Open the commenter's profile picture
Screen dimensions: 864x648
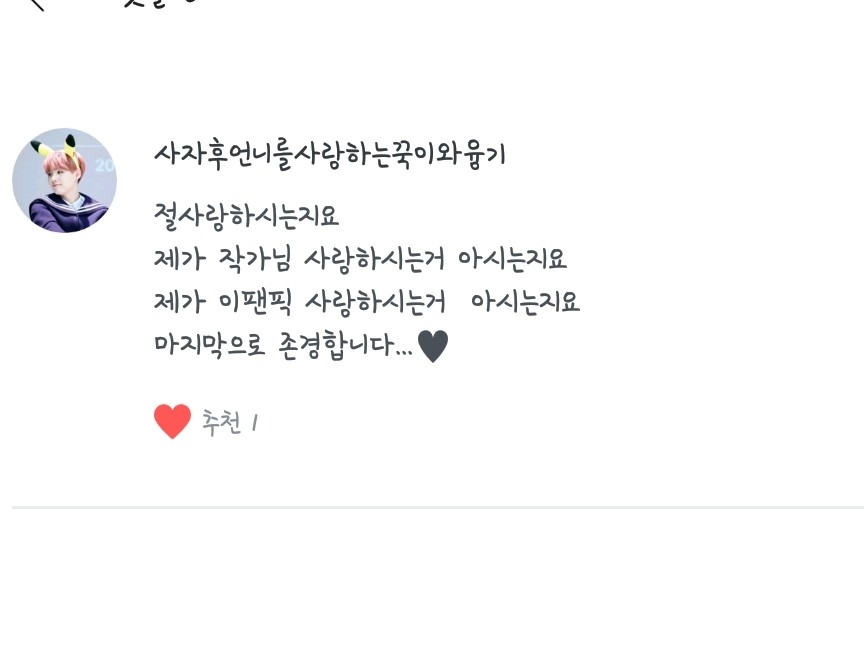[64, 181]
